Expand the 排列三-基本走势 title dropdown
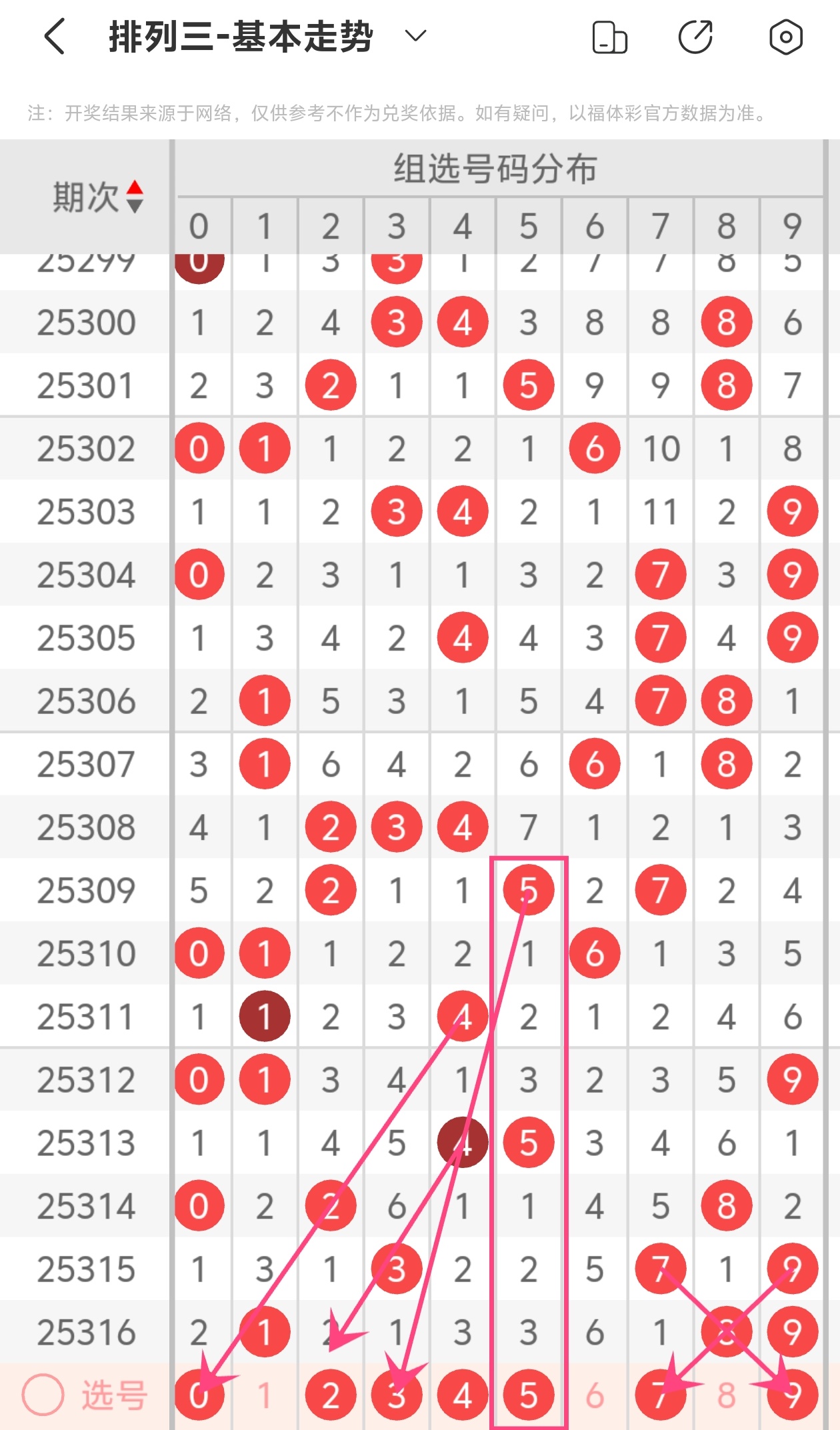Viewport: 840px width, 1430px height. pos(415,36)
